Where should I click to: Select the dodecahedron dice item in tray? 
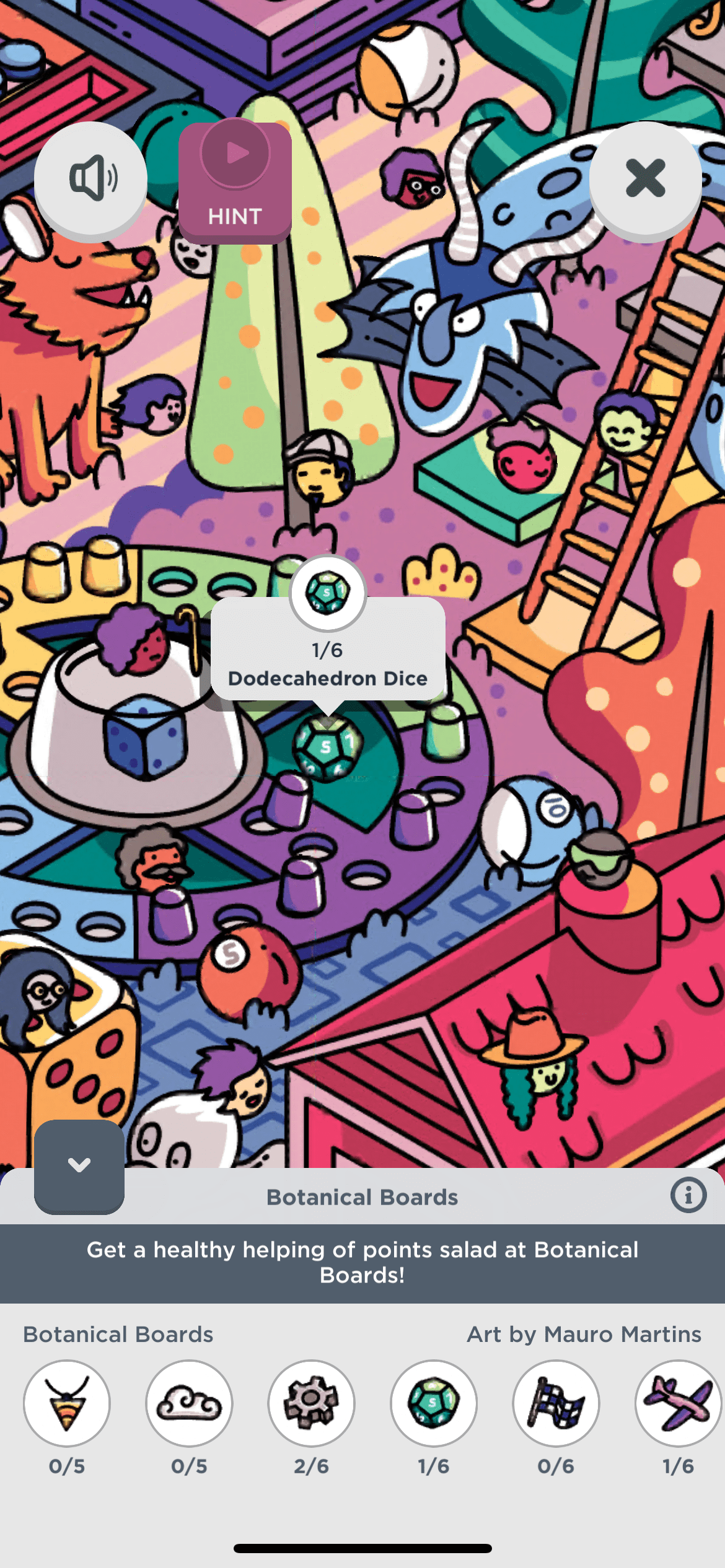(433, 1403)
